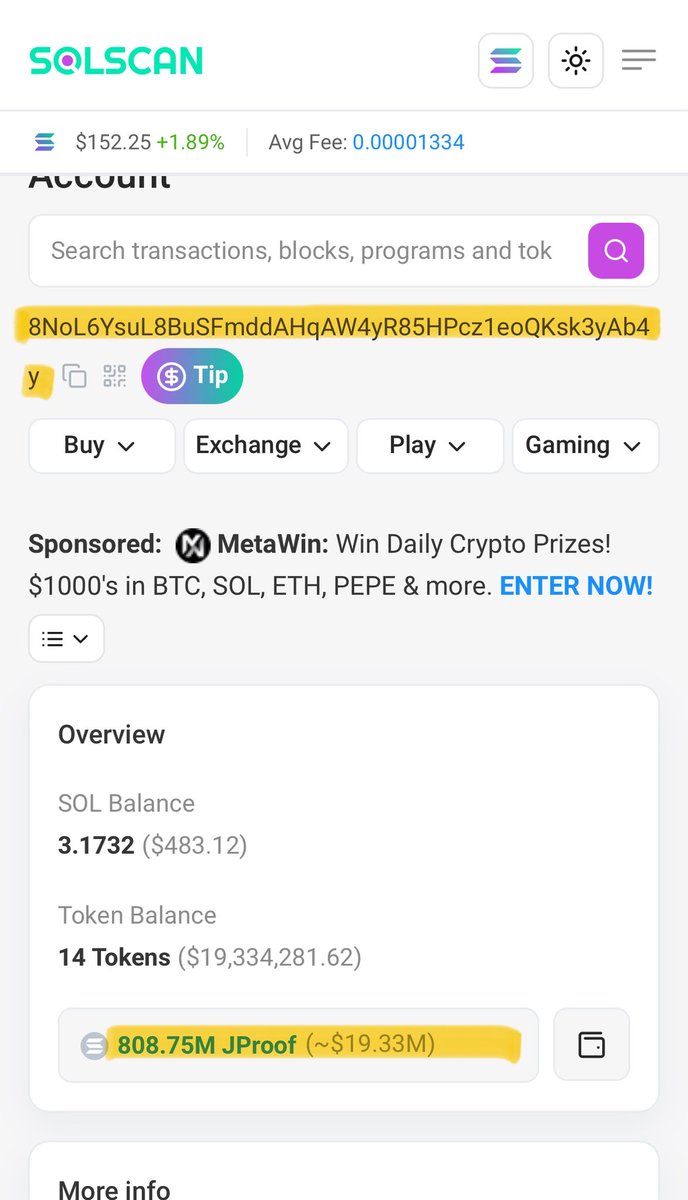This screenshot has height=1200, width=688.
Task: Open the list view dropdown
Action: coord(66,638)
